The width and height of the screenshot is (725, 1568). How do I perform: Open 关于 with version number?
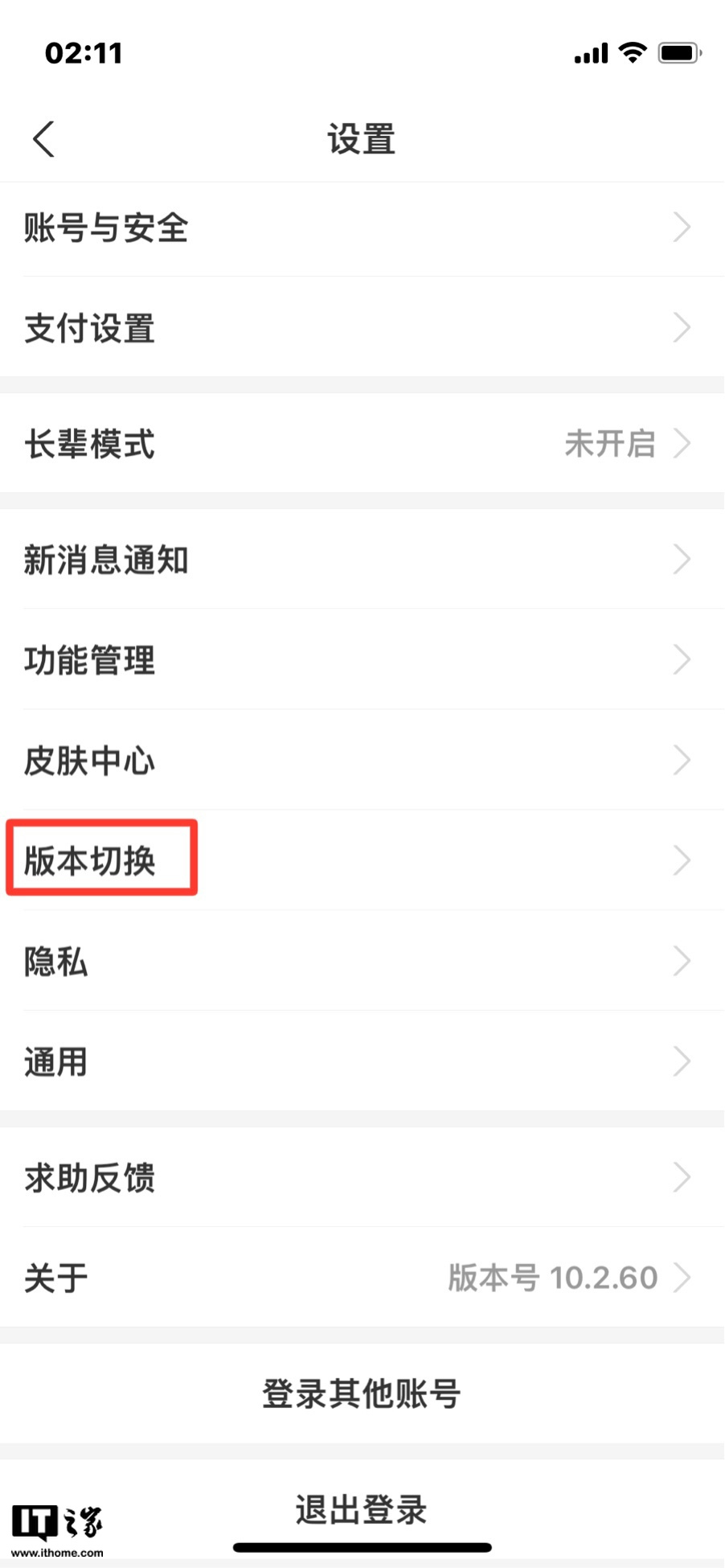[x=362, y=1277]
